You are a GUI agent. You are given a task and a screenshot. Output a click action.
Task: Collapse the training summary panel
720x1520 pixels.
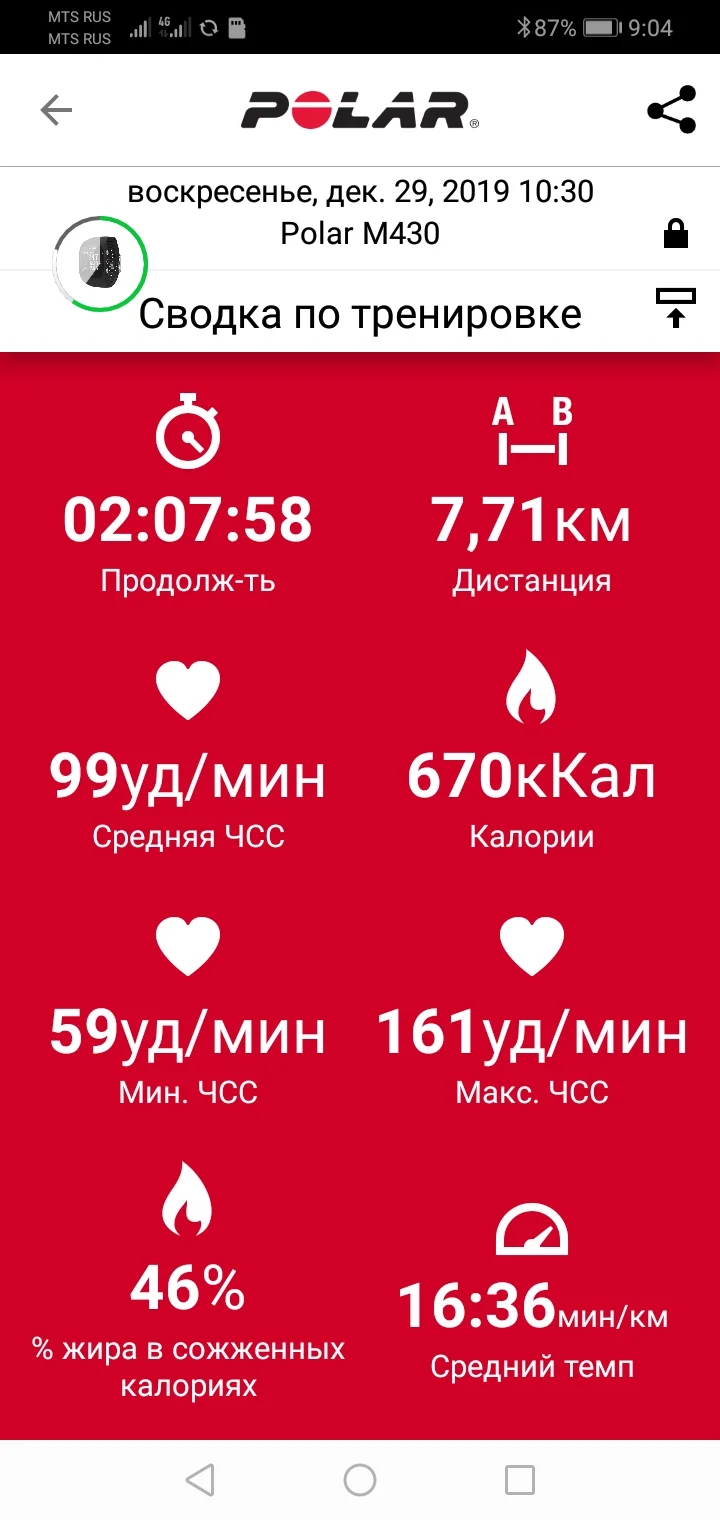676,308
